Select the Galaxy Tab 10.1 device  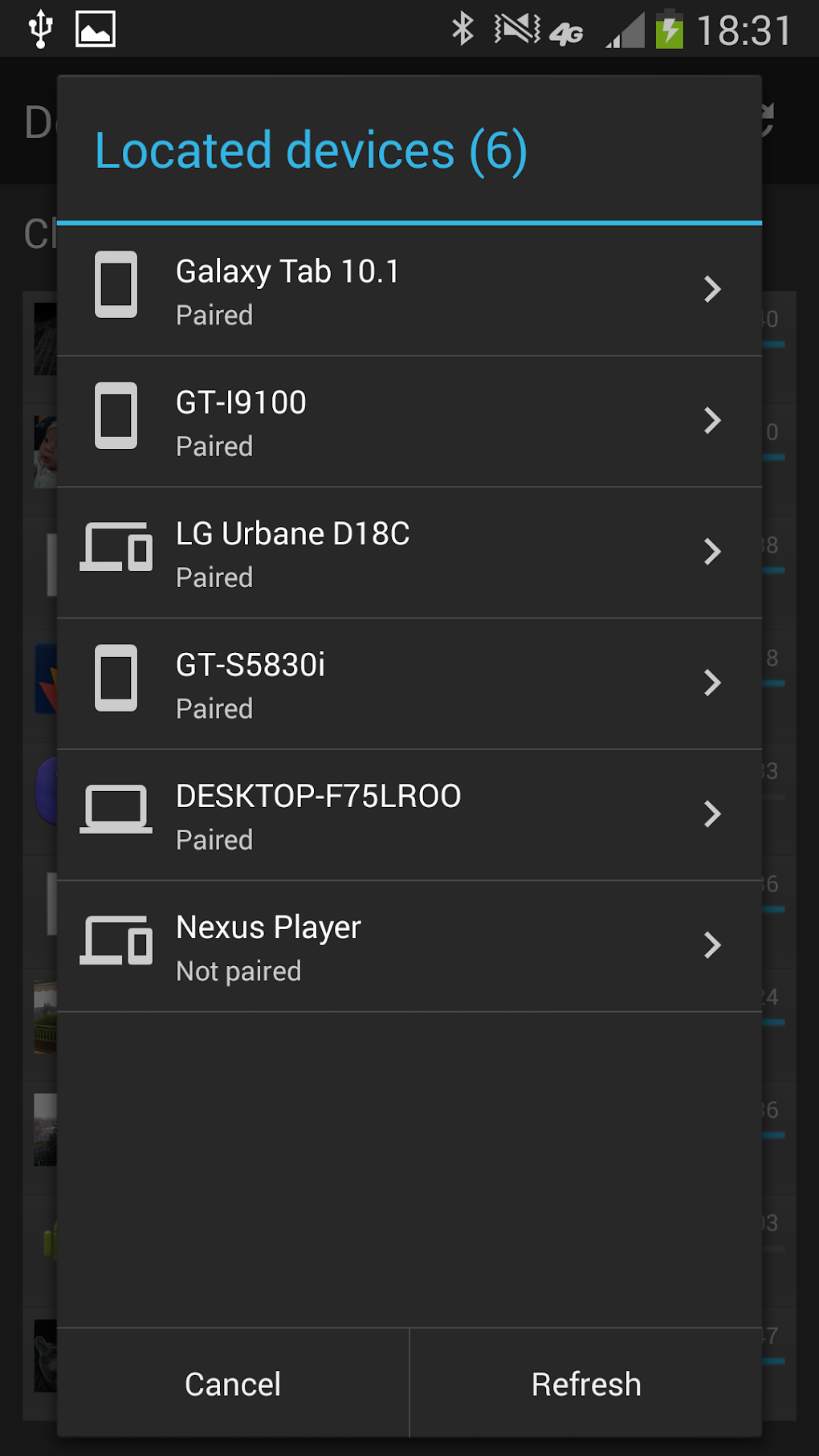(408, 291)
